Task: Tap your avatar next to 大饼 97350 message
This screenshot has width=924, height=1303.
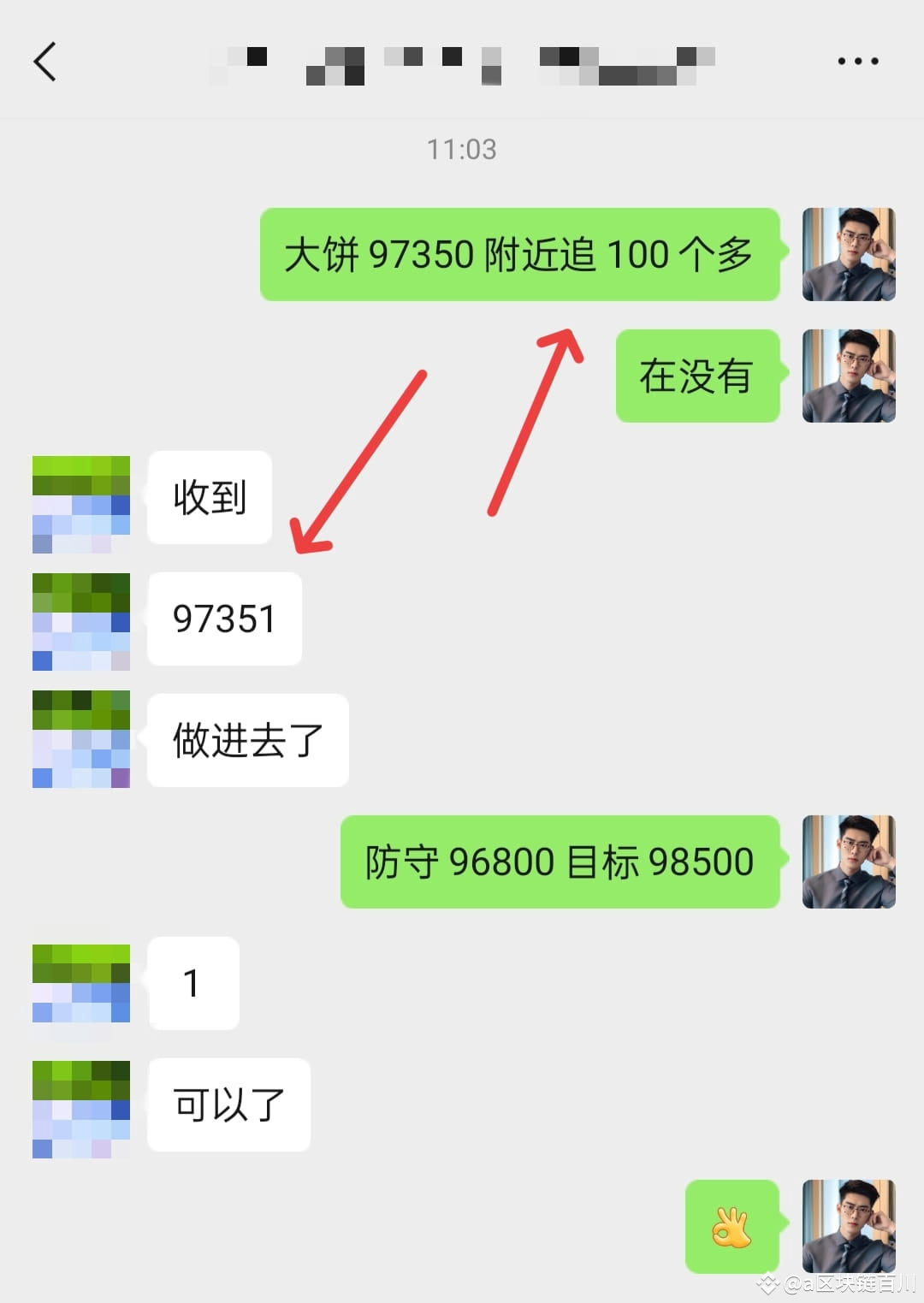Action: tap(849, 254)
